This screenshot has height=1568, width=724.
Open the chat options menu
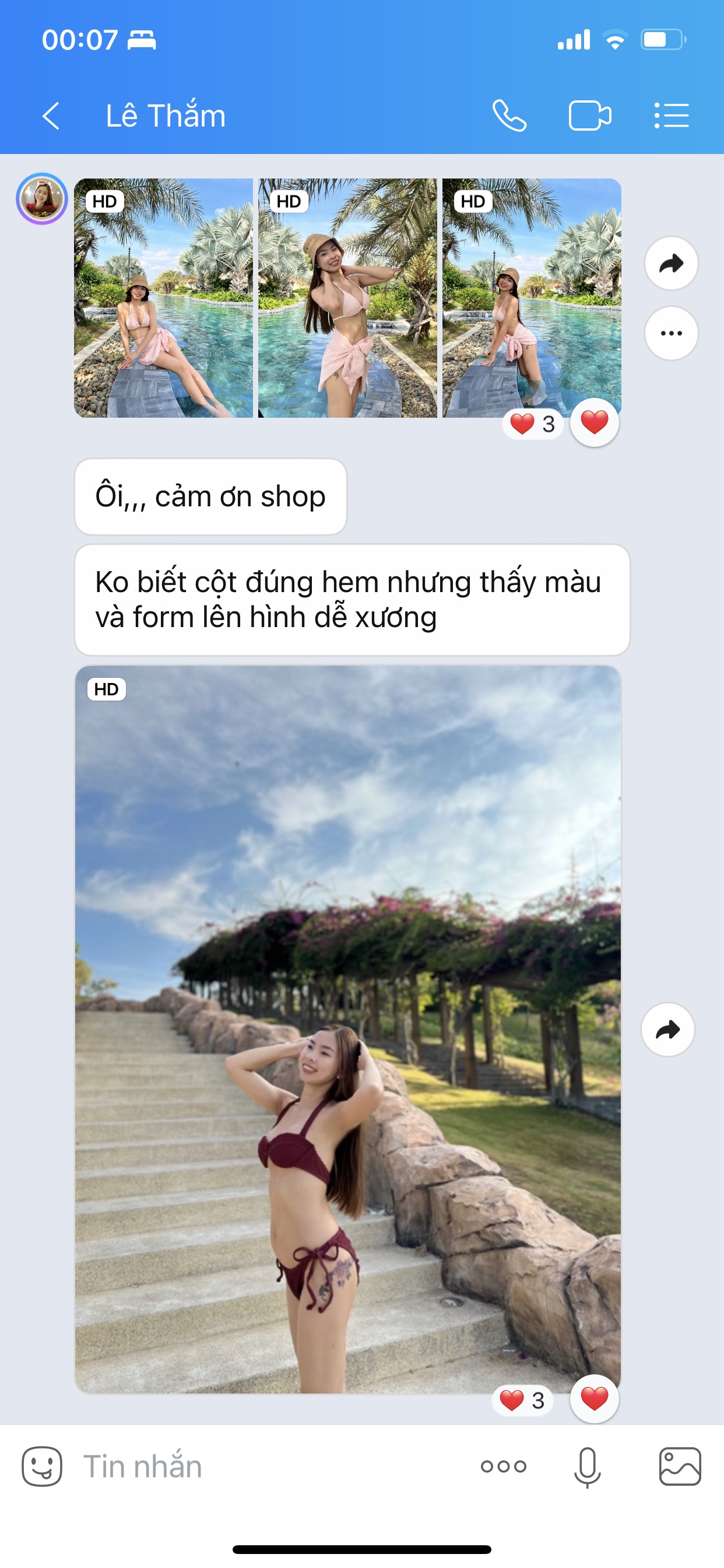[671, 116]
